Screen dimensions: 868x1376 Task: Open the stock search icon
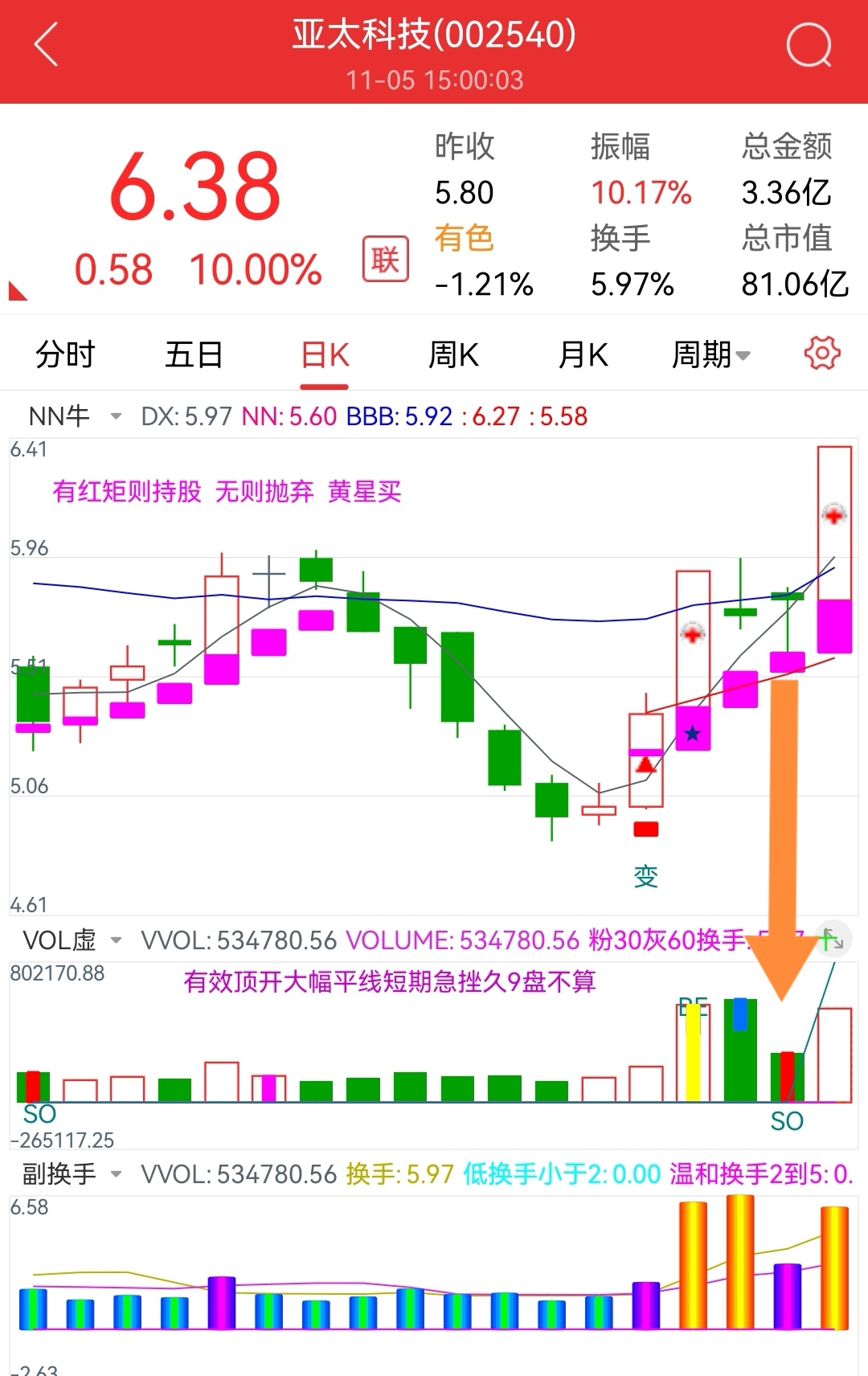pos(809,45)
